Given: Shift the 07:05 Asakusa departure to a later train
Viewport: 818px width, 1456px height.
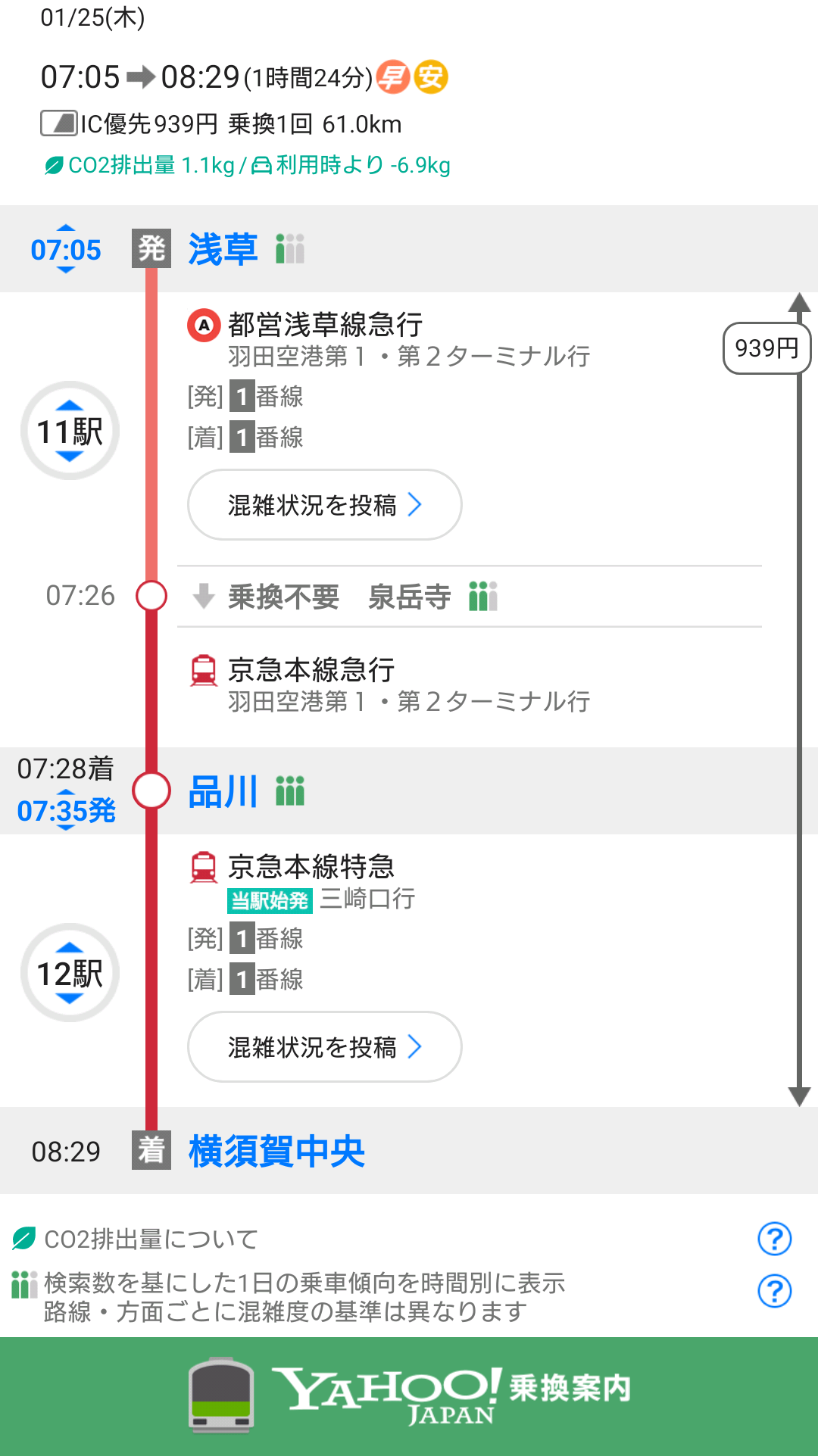Looking at the screenshot, I should (x=66, y=270).
